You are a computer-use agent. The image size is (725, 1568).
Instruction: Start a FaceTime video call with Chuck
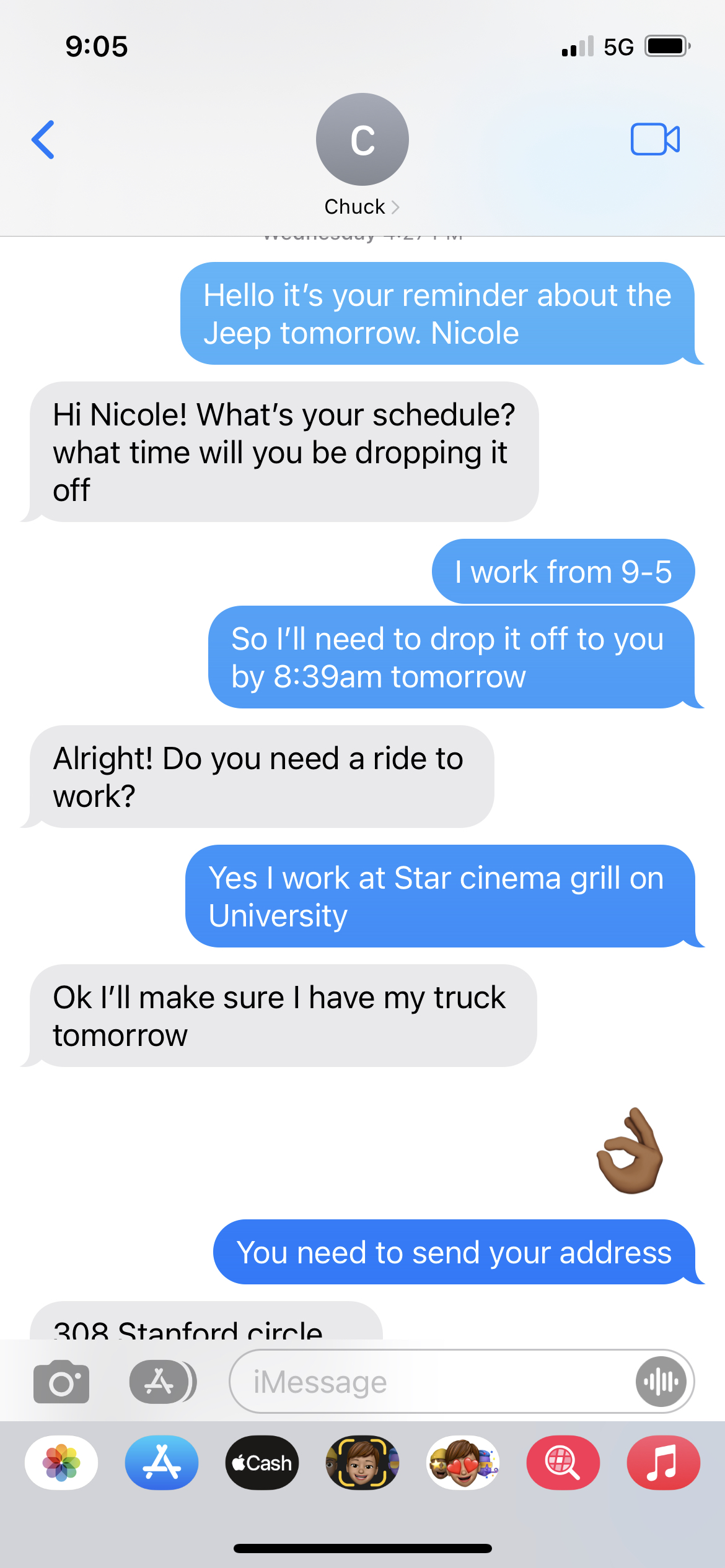click(x=654, y=139)
